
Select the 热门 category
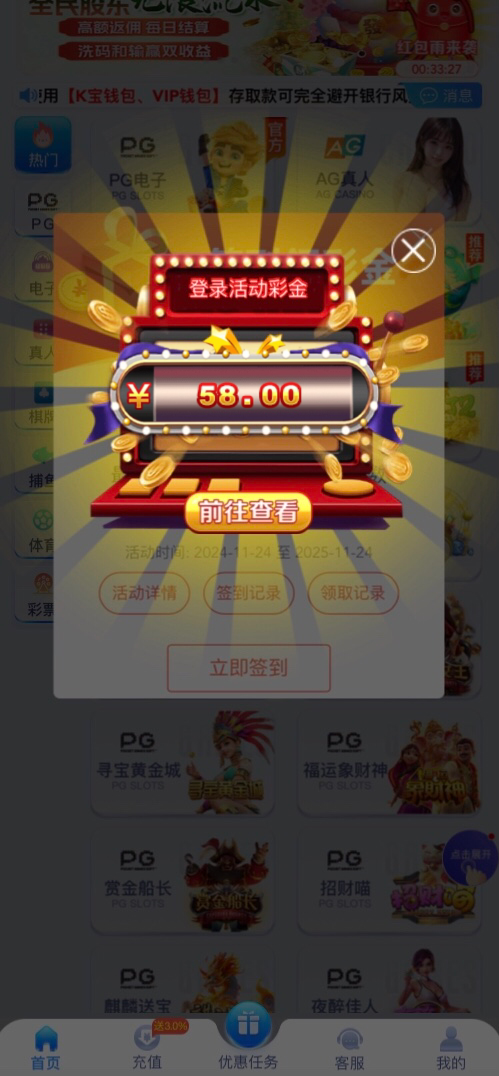point(43,144)
